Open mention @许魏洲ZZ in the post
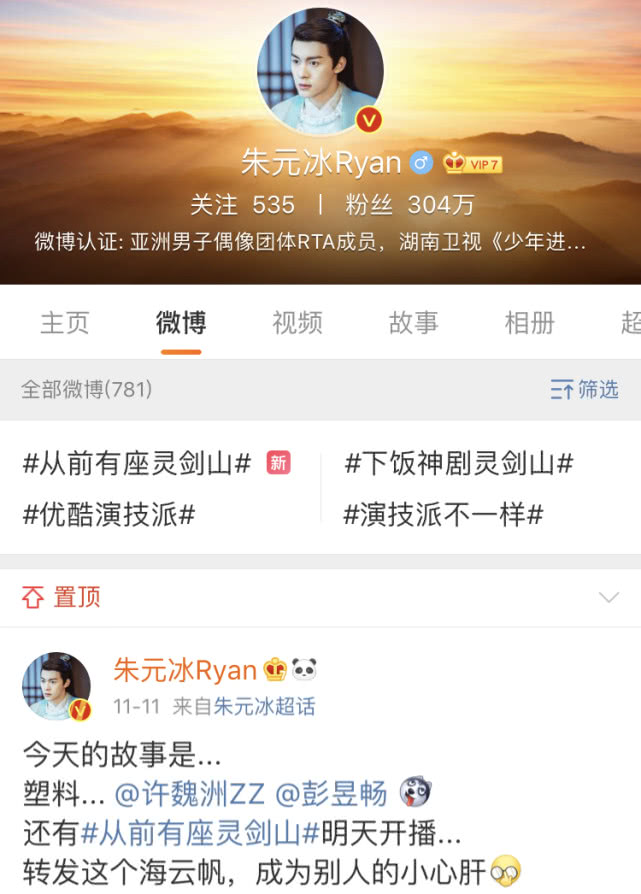The width and height of the screenshot is (641, 894). (x=190, y=794)
